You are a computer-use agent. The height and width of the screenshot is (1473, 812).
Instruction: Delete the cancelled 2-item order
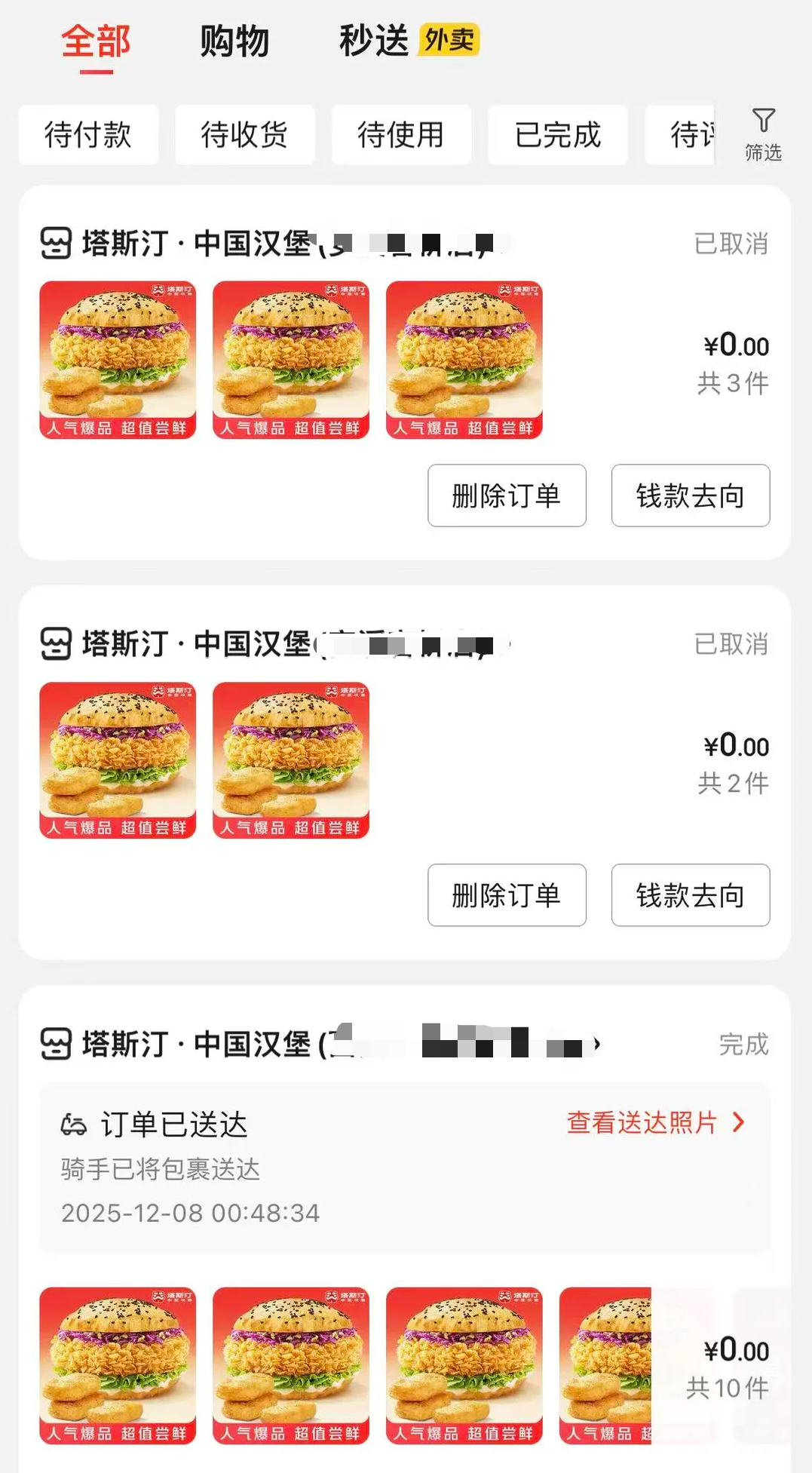507,895
